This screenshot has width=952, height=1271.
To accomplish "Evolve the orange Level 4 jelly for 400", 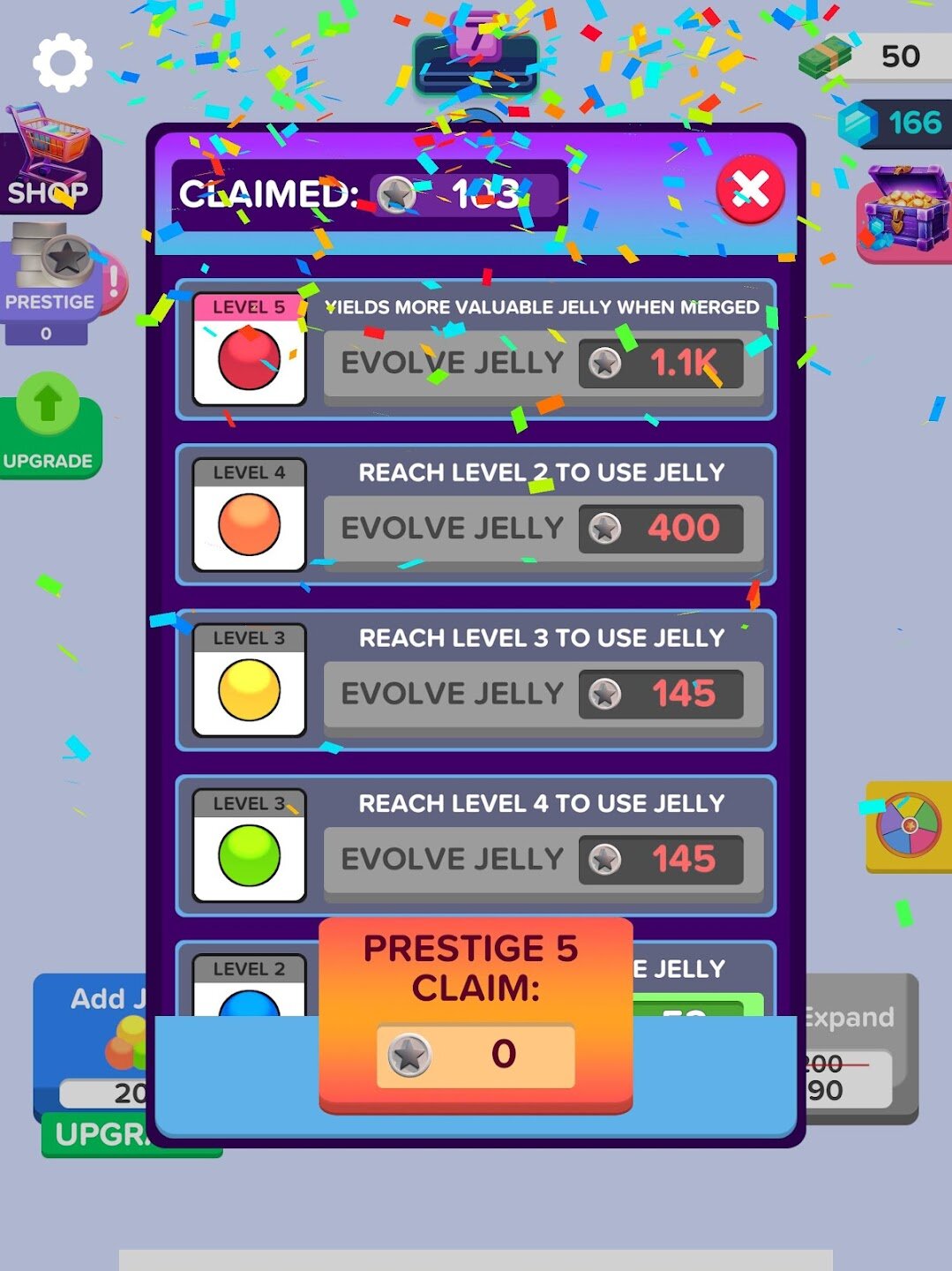I will (x=542, y=529).
